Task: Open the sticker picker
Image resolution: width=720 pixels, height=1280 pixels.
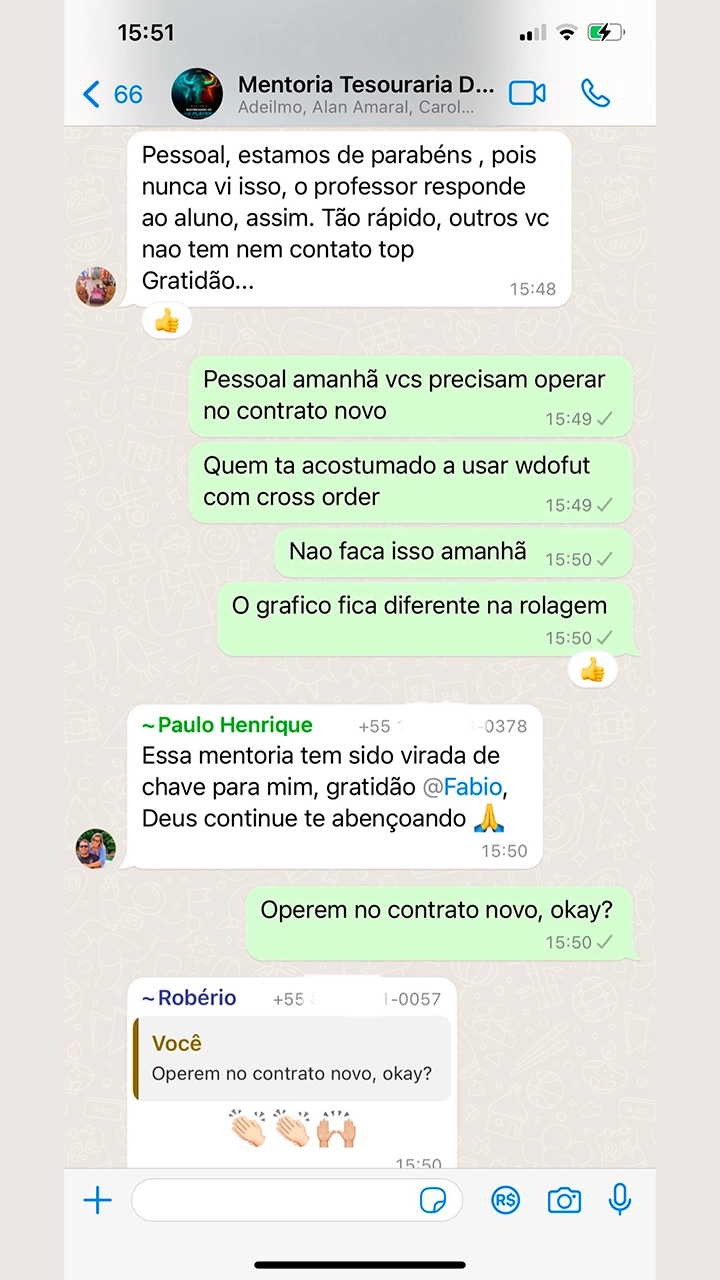Action: pyautogui.click(x=433, y=1200)
